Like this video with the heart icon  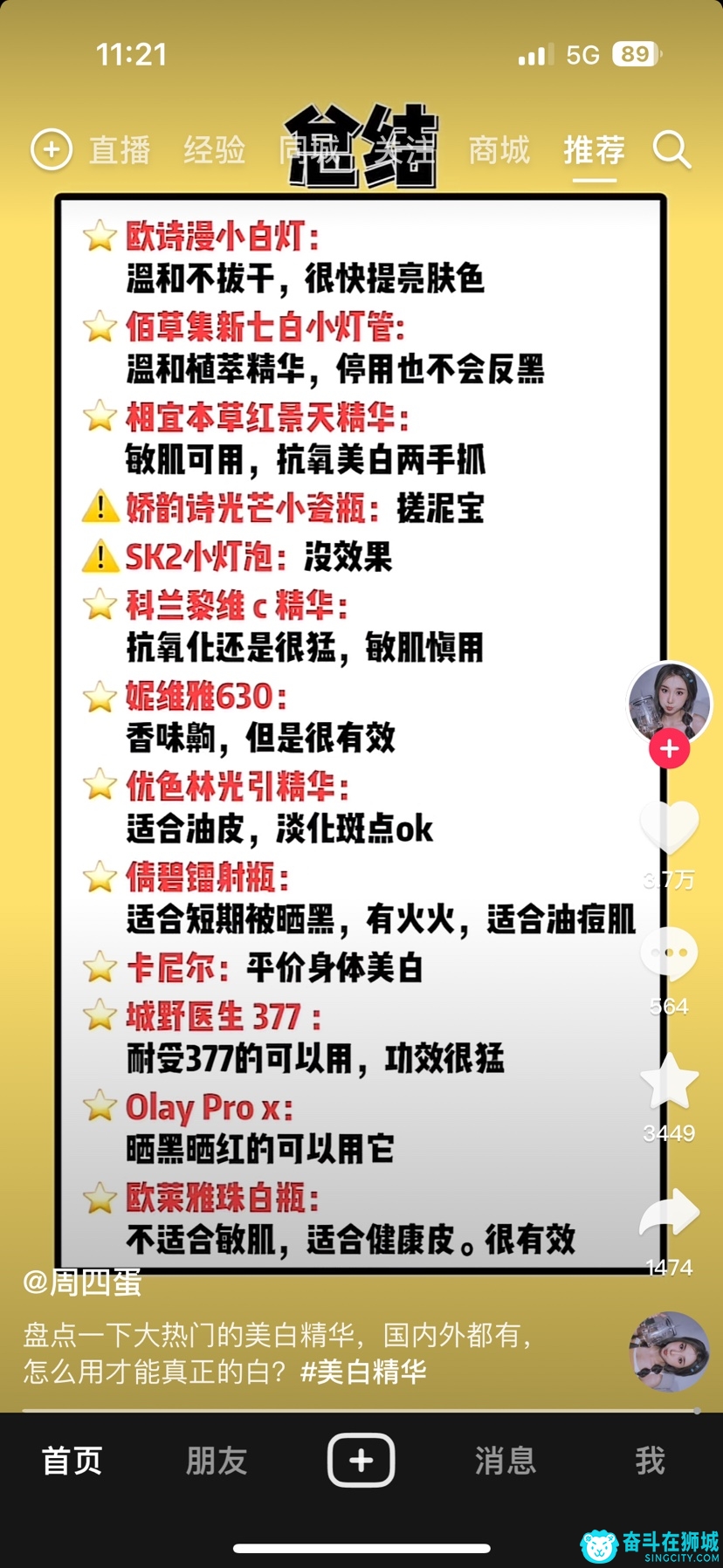pos(669,827)
